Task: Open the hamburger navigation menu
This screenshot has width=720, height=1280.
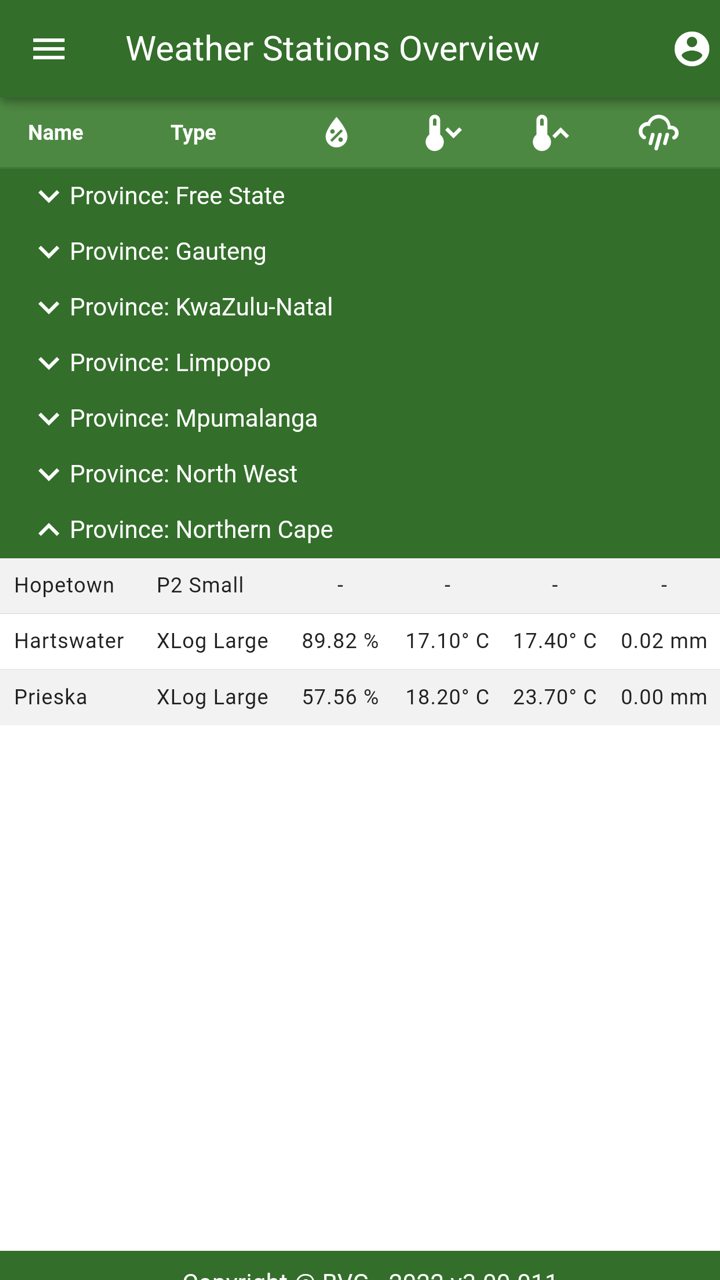Action: click(x=49, y=49)
